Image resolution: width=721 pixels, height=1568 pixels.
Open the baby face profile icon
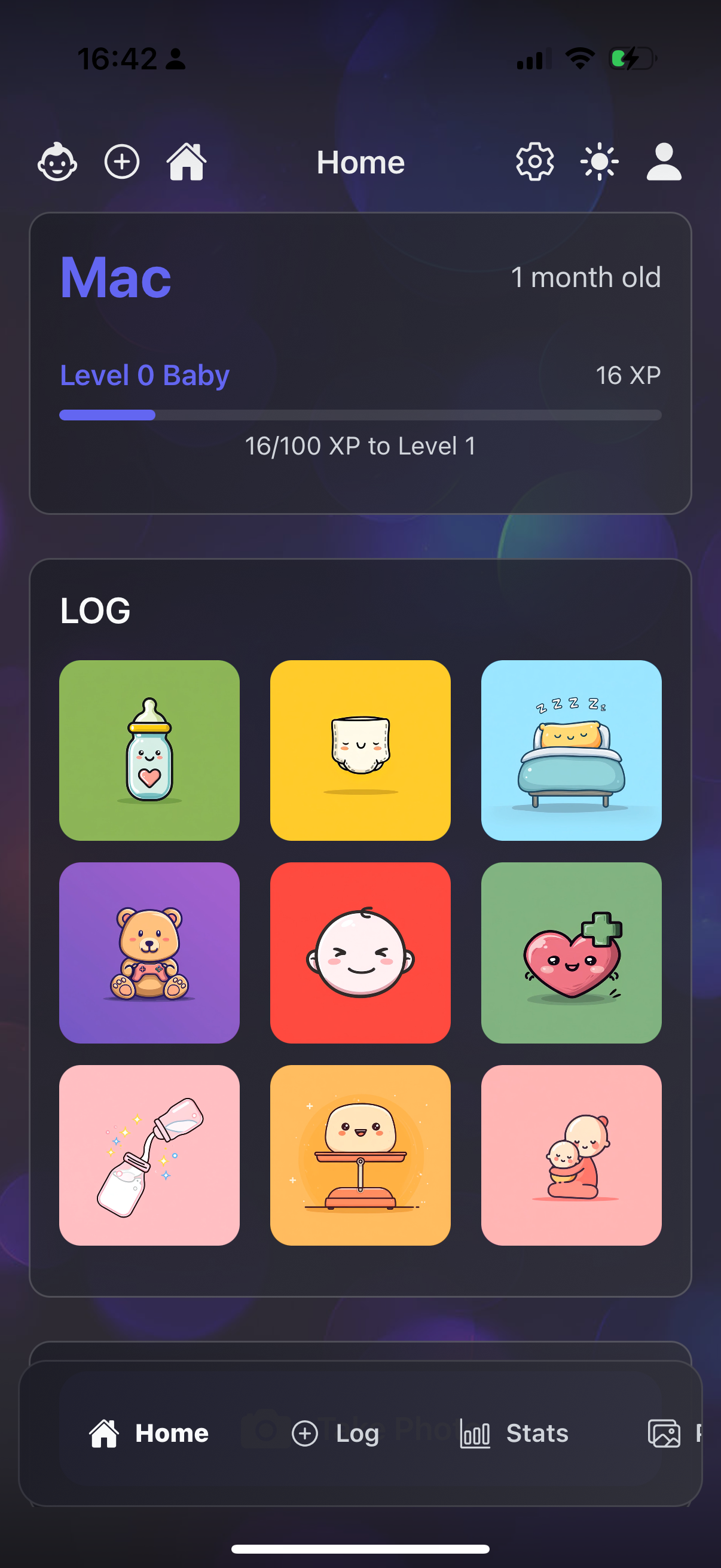[57, 162]
